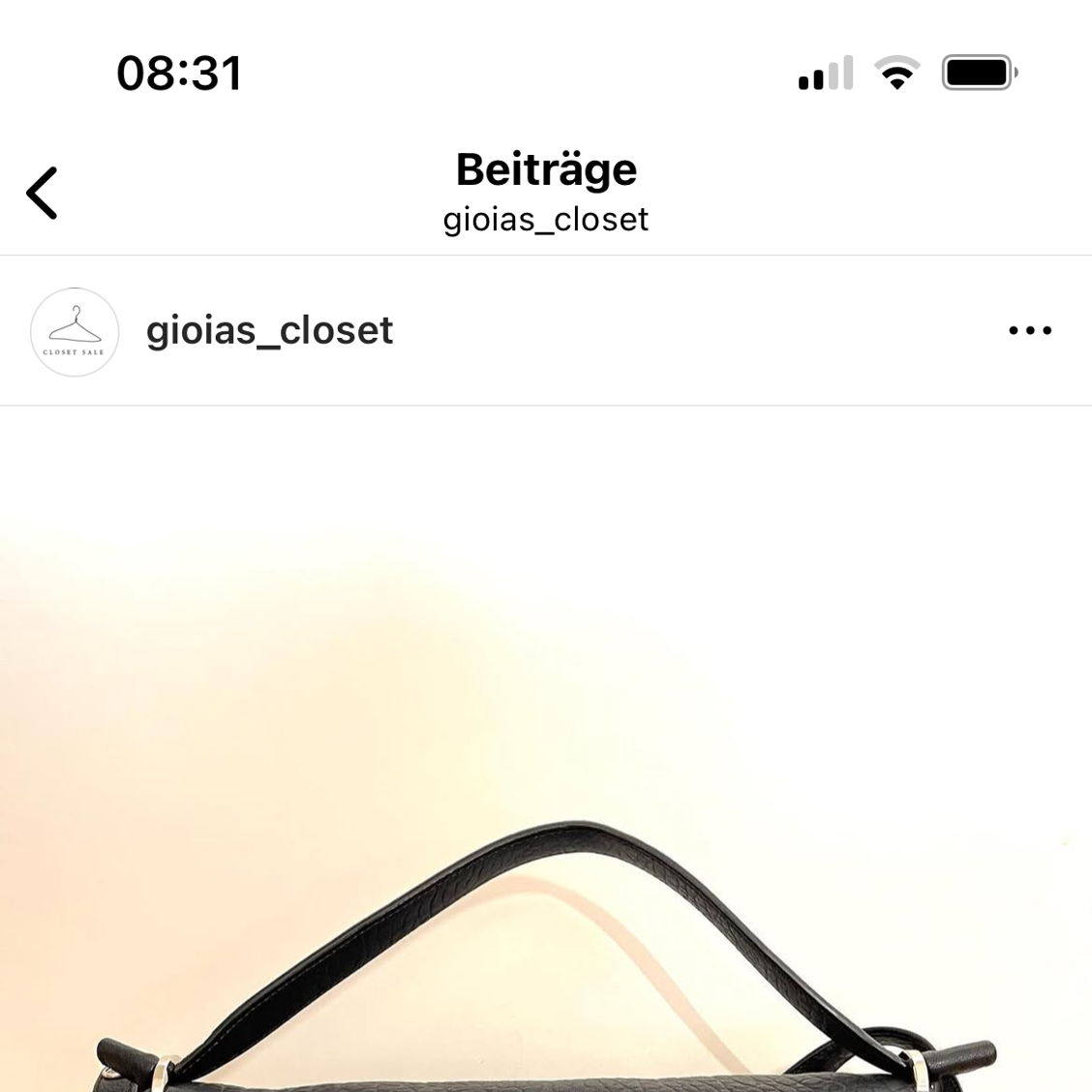Open the post options three-dot menu
This screenshot has width=1092, height=1092.
pyautogui.click(x=1029, y=330)
